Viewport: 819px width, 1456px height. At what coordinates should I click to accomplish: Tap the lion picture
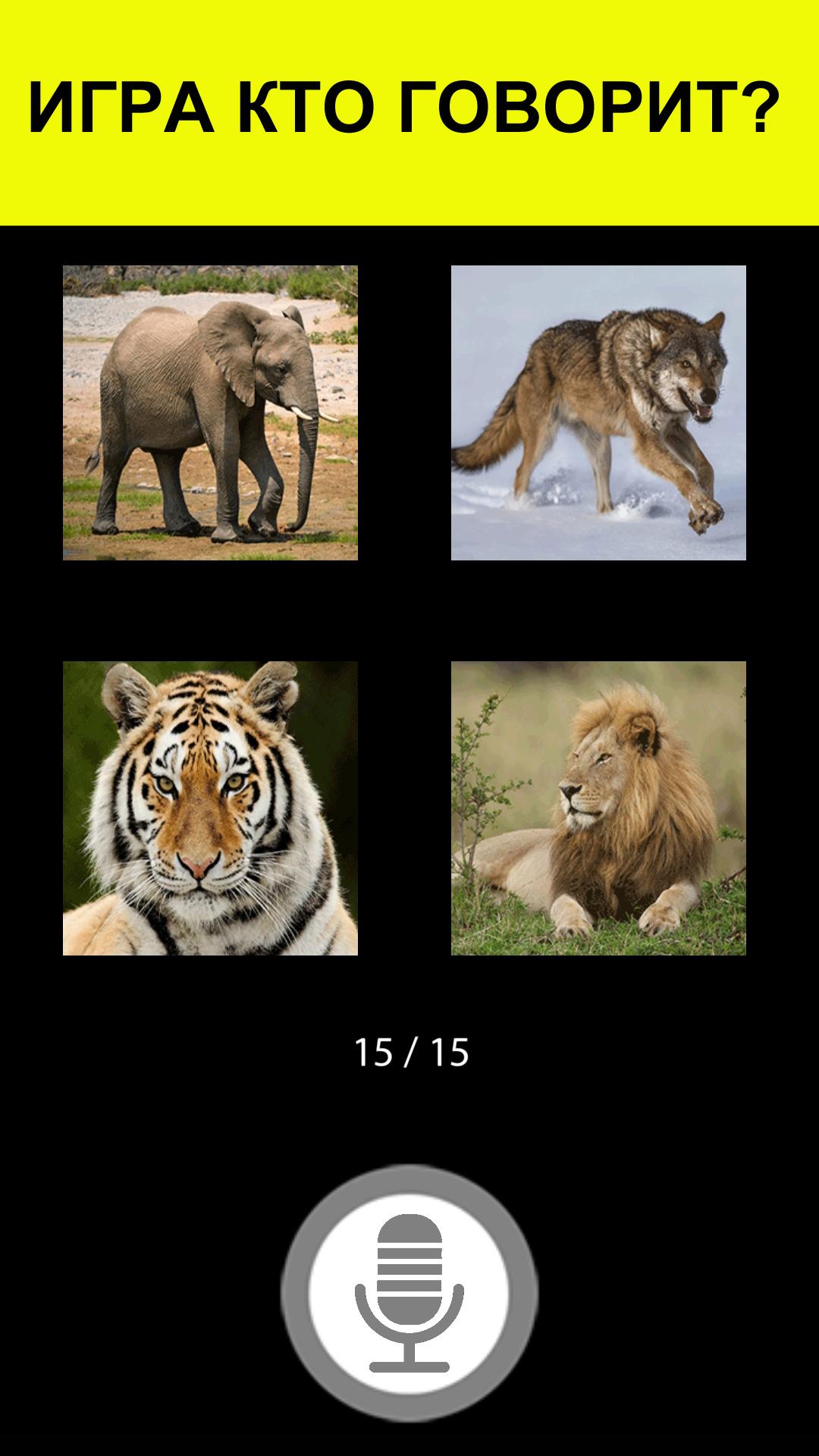(598, 808)
